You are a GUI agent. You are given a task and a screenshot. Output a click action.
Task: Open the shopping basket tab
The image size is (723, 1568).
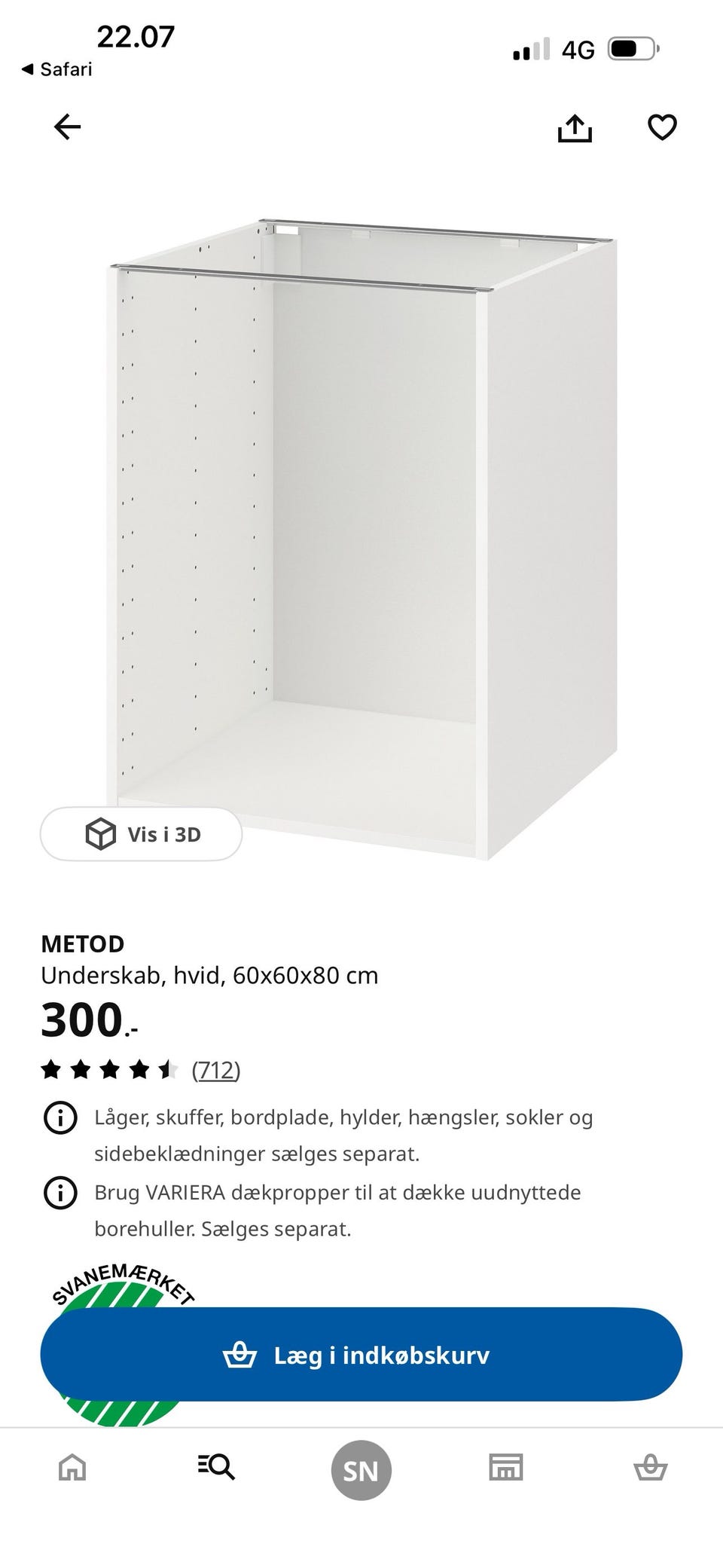click(x=650, y=1468)
